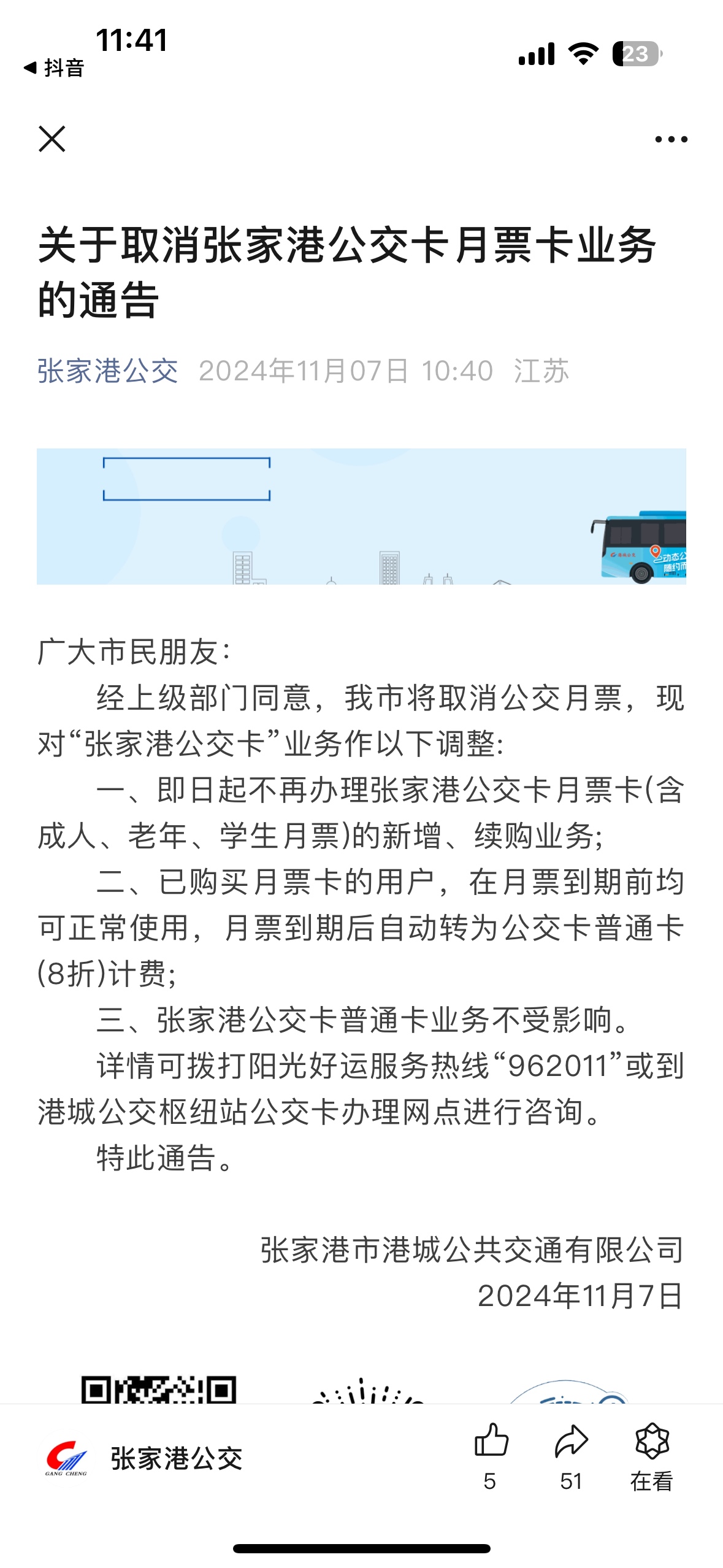The width and height of the screenshot is (723, 1568).
Task: Return to 抖音 app
Action: pos(54,68)
